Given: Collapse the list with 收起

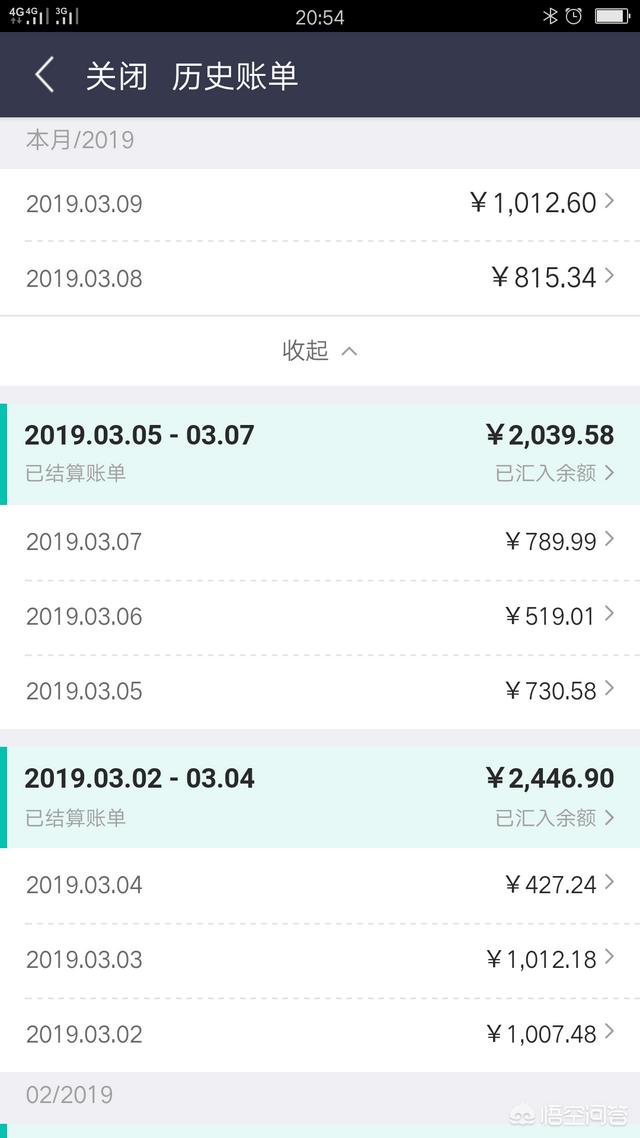Looking at the screenshot, I should [x=320, y=351].
